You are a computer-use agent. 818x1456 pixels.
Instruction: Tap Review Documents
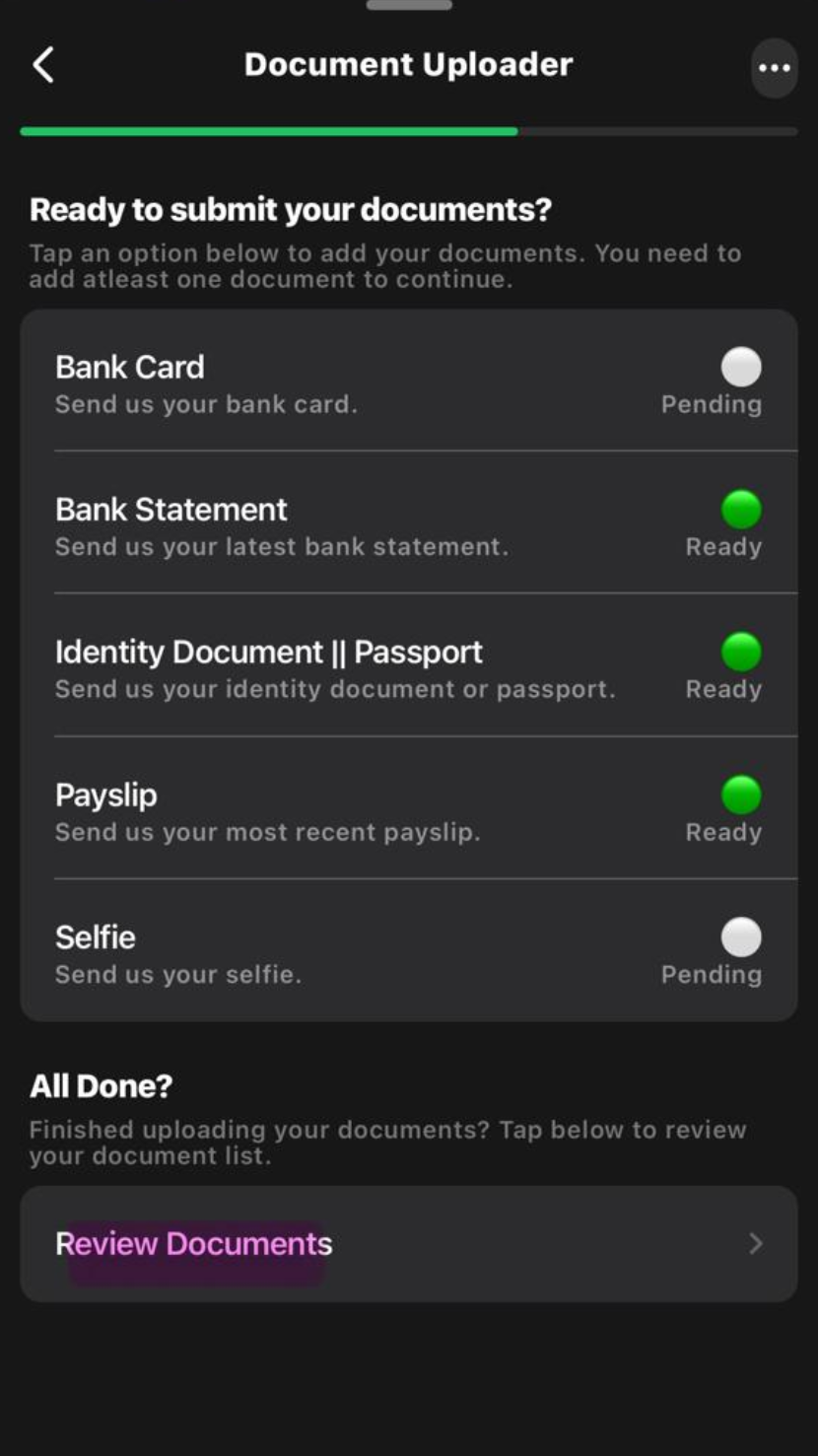coord(408,1244)
